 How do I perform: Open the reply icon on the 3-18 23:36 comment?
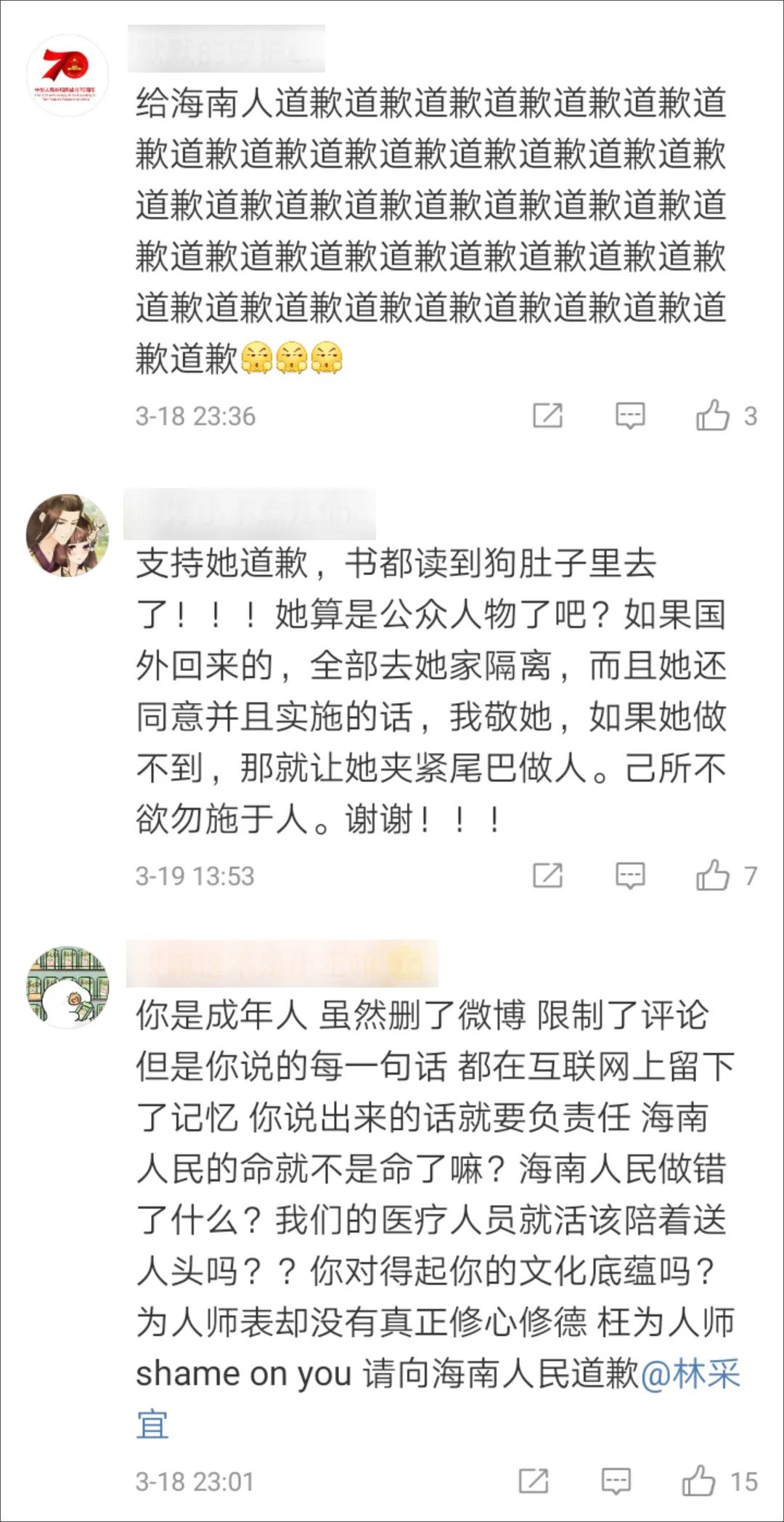pos(630,415)
